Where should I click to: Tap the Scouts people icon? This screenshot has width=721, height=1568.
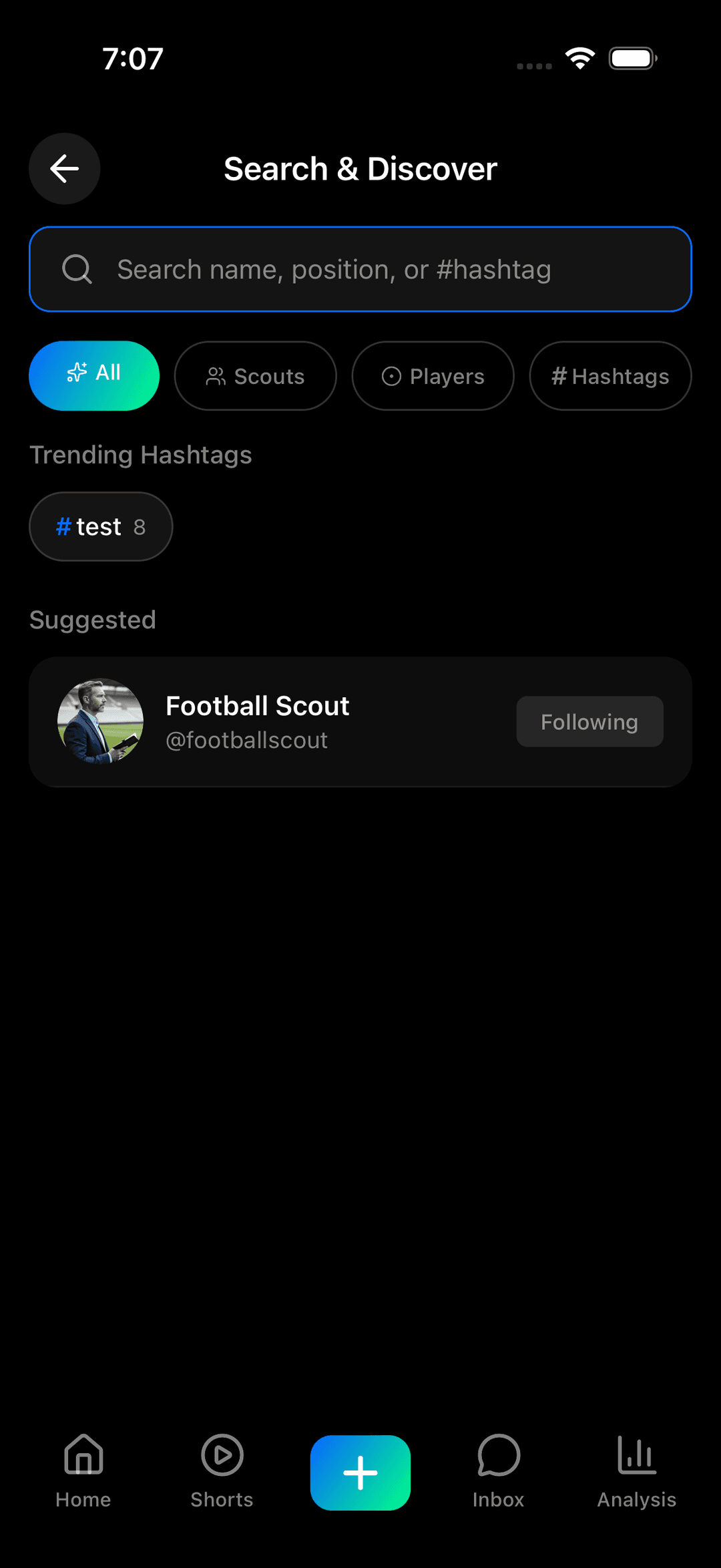[x=215, y=375]
